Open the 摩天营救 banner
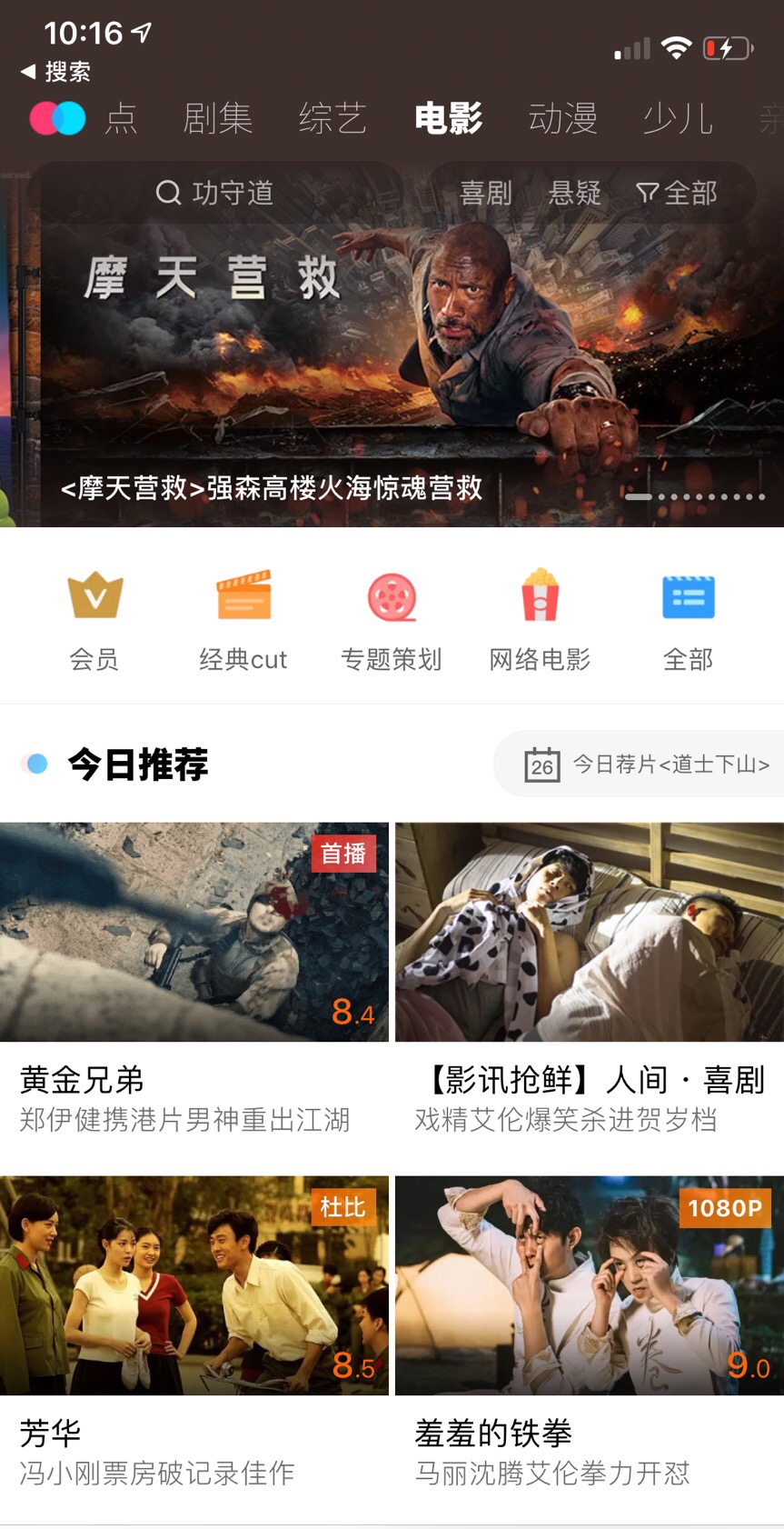Image resolution: width=784 pixels, height=1529 pixels. 391,364
